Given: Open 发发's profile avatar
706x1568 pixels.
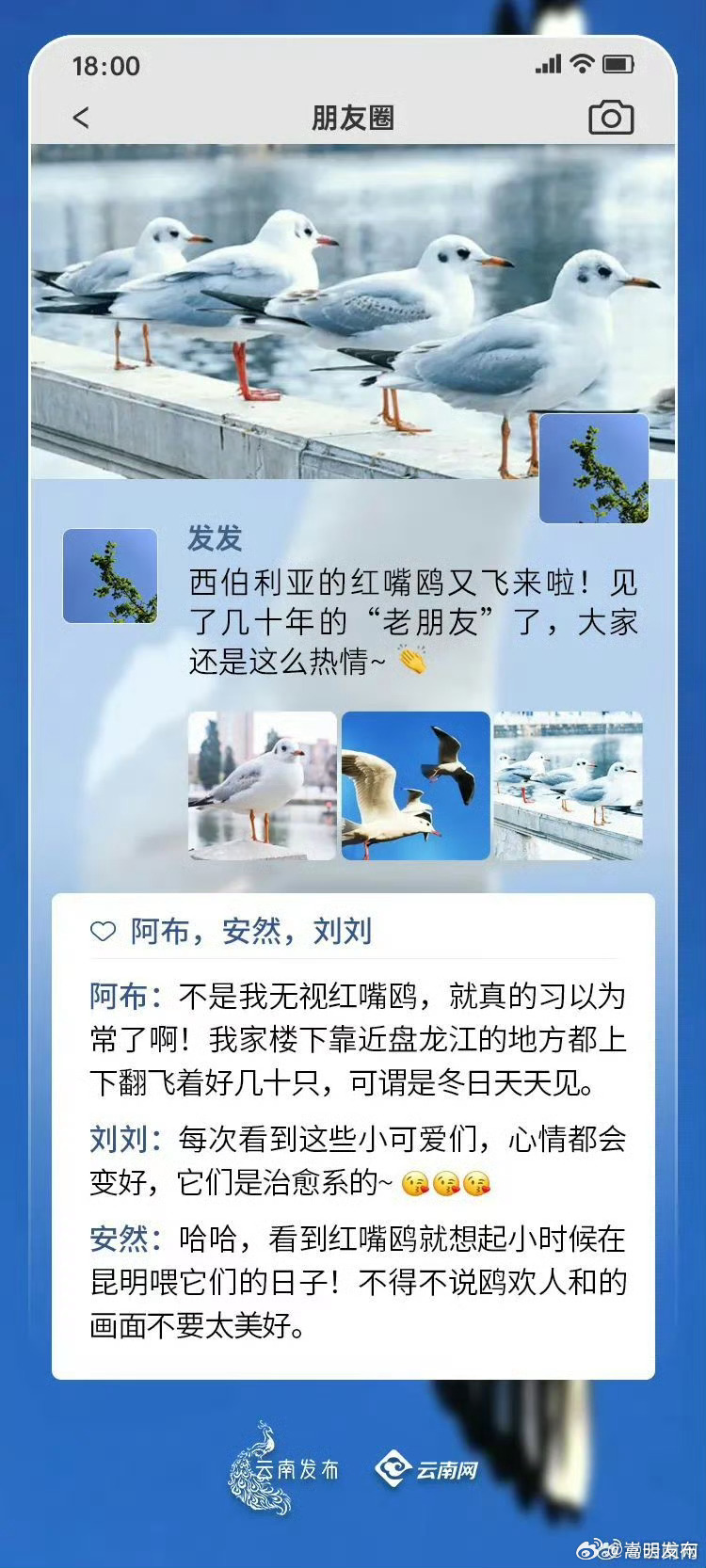Looking at the screenshot, I should (x=113, y=574).
